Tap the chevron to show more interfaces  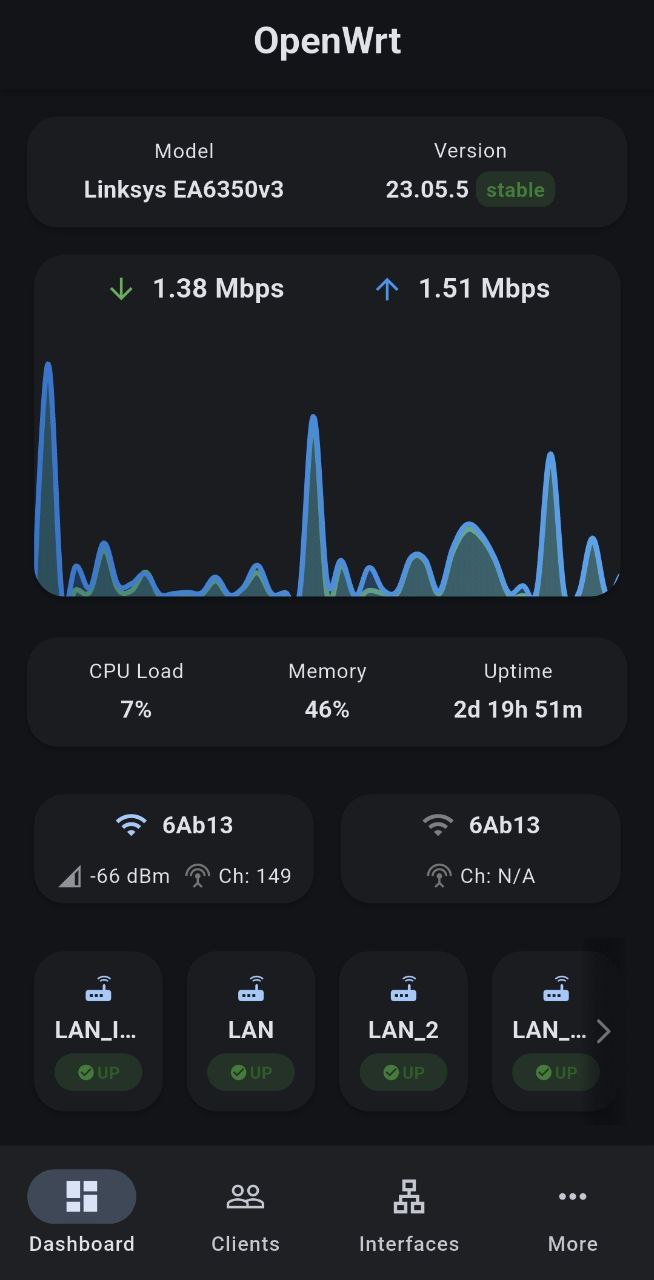pos(603,1031)
